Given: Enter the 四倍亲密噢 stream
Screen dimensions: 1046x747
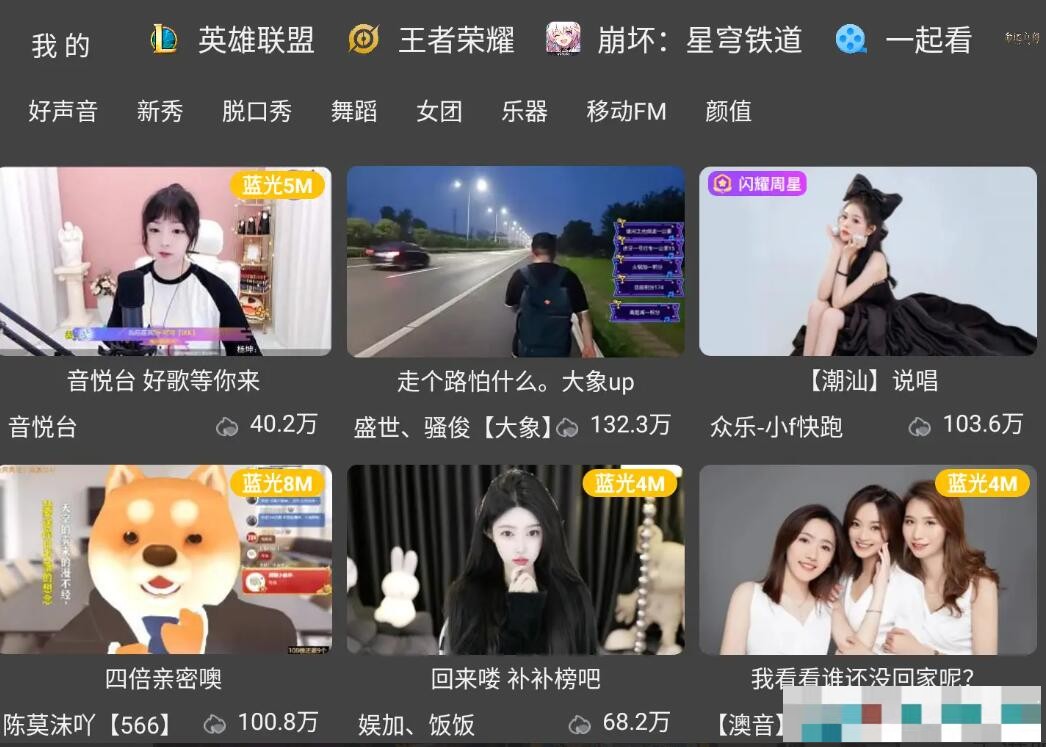Looking at the screenshot, I should pos(165,560).
